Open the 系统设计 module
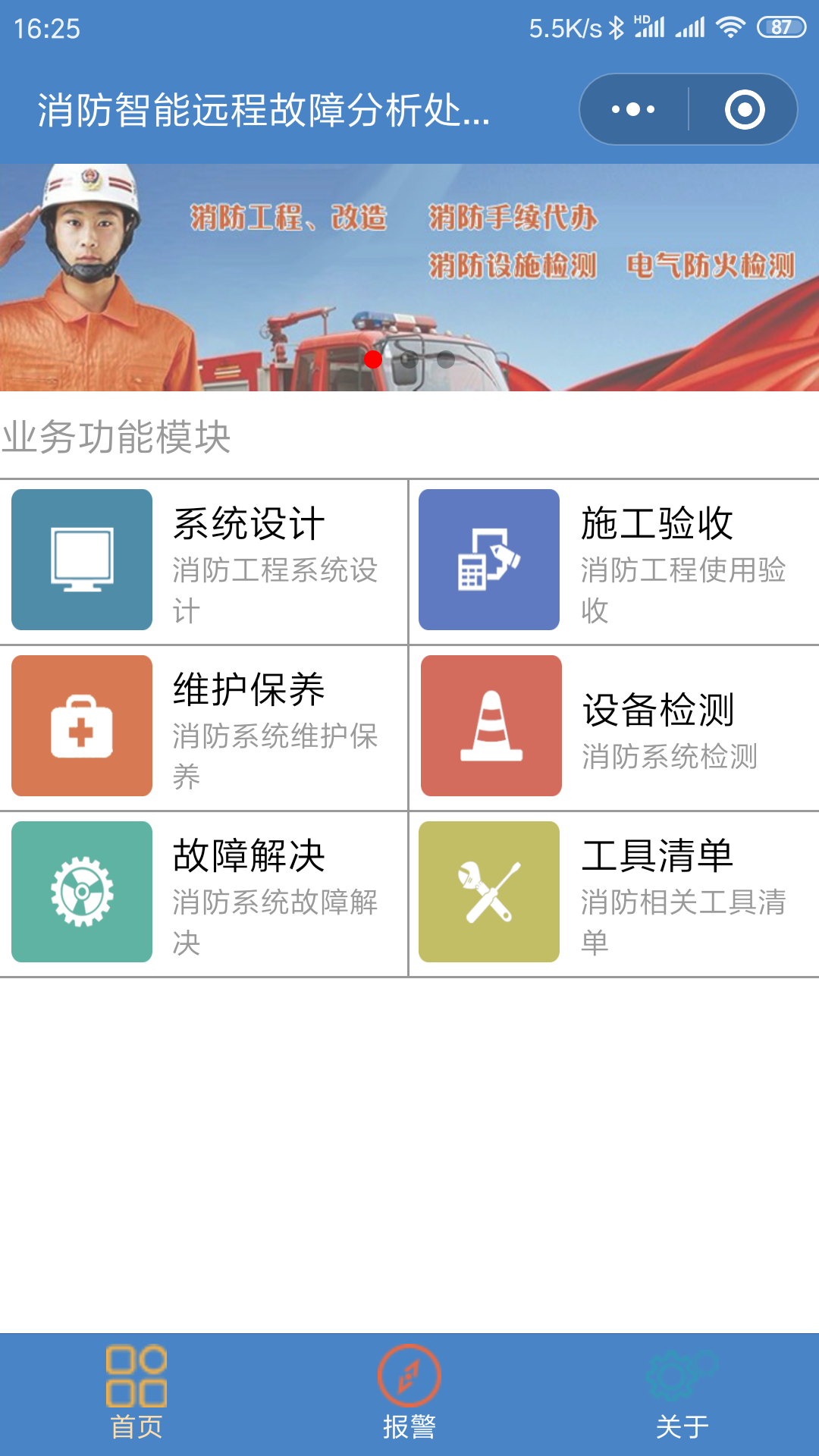Viewport: 819px width, 1456px height. point(203,561)
